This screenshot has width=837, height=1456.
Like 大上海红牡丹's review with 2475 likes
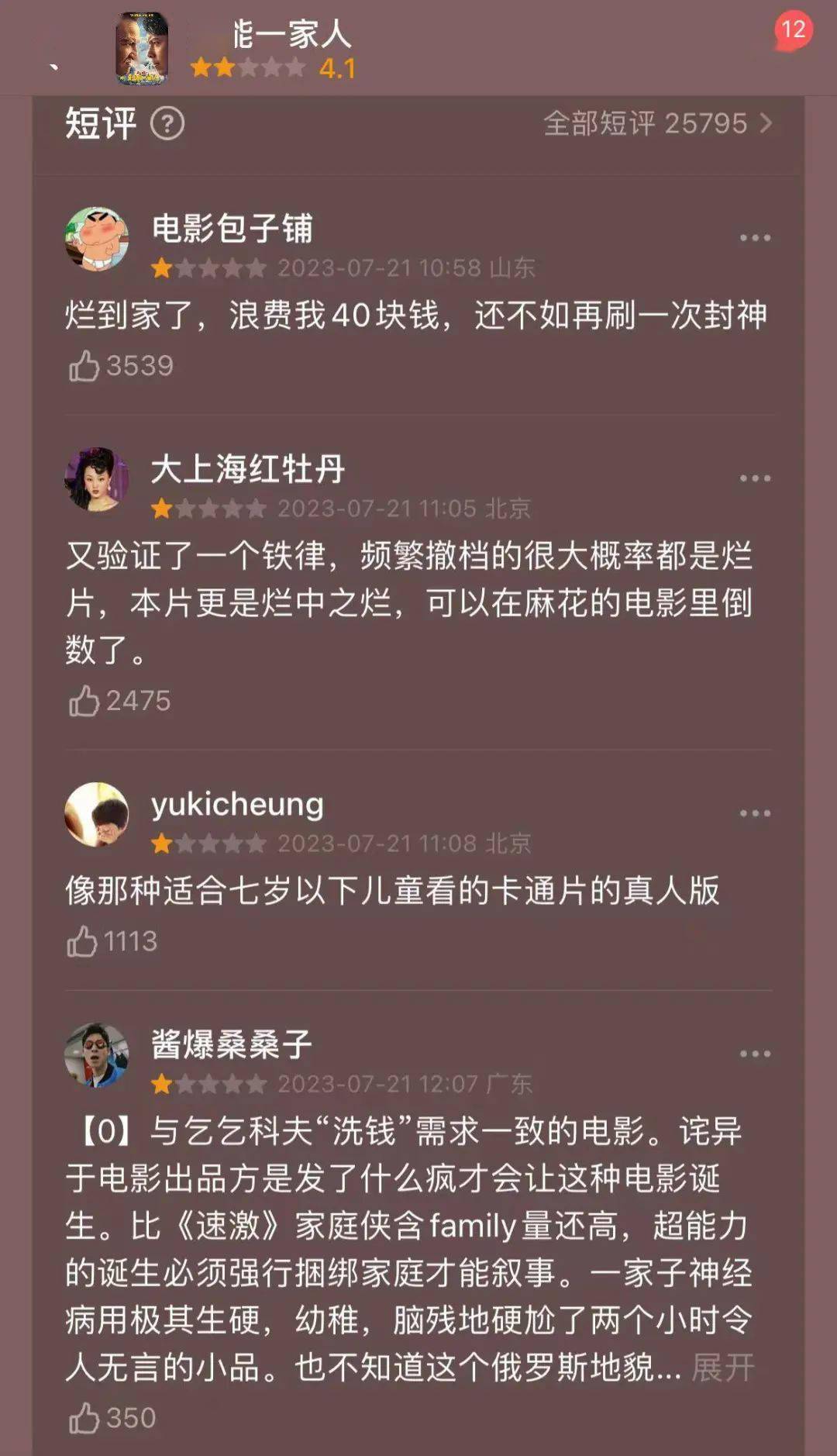pos(84,701)
